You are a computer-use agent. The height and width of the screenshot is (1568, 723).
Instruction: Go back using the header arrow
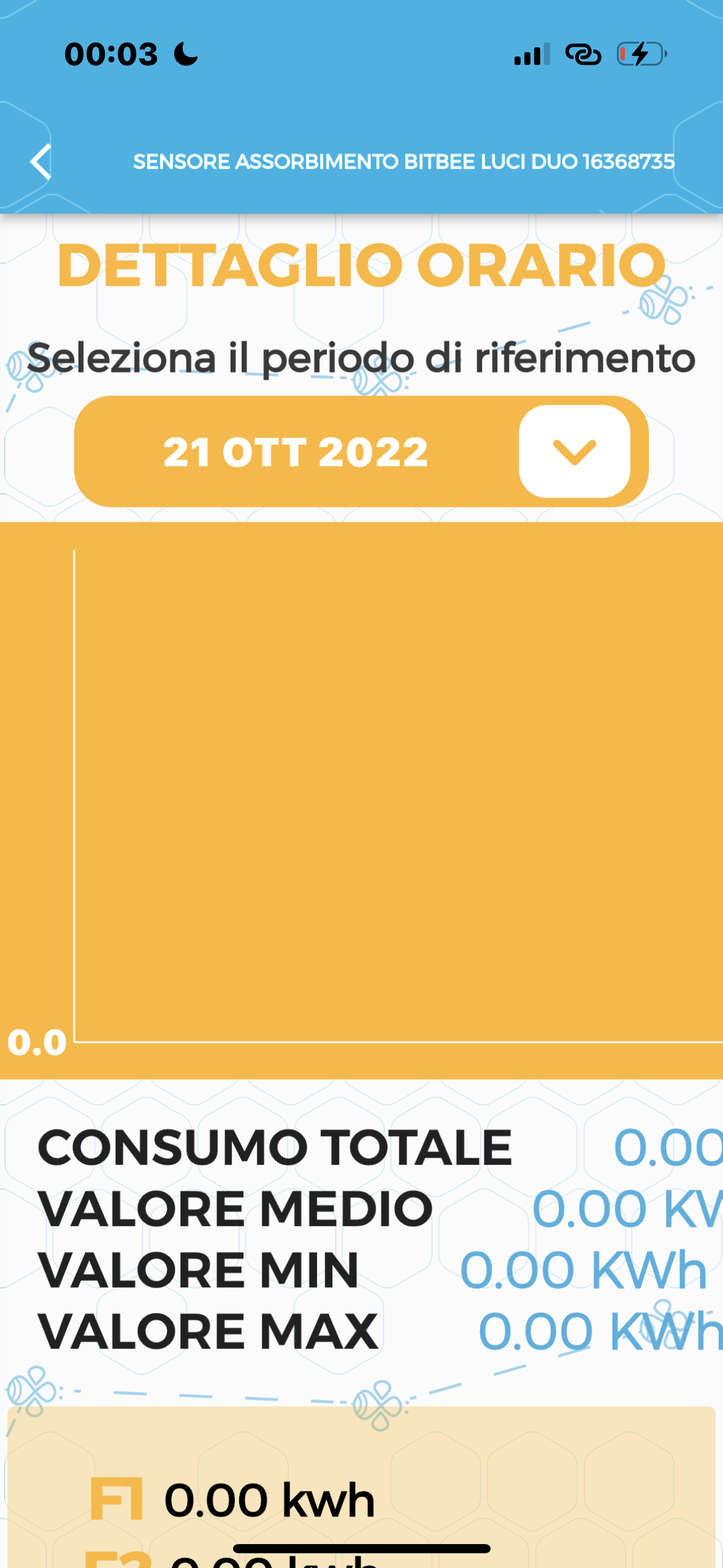[x=40, y=162]
